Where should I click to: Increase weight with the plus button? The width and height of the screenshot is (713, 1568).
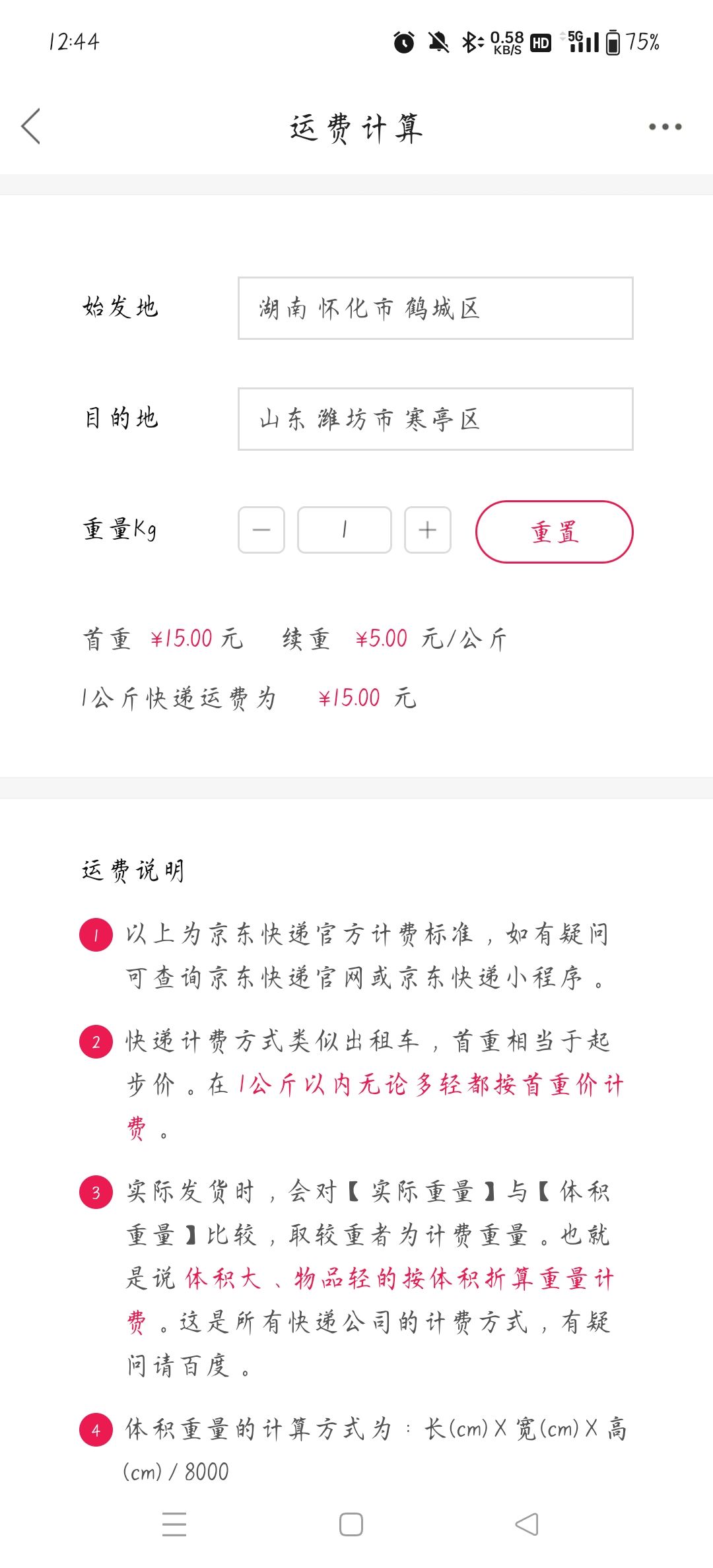tap(428, 530)
